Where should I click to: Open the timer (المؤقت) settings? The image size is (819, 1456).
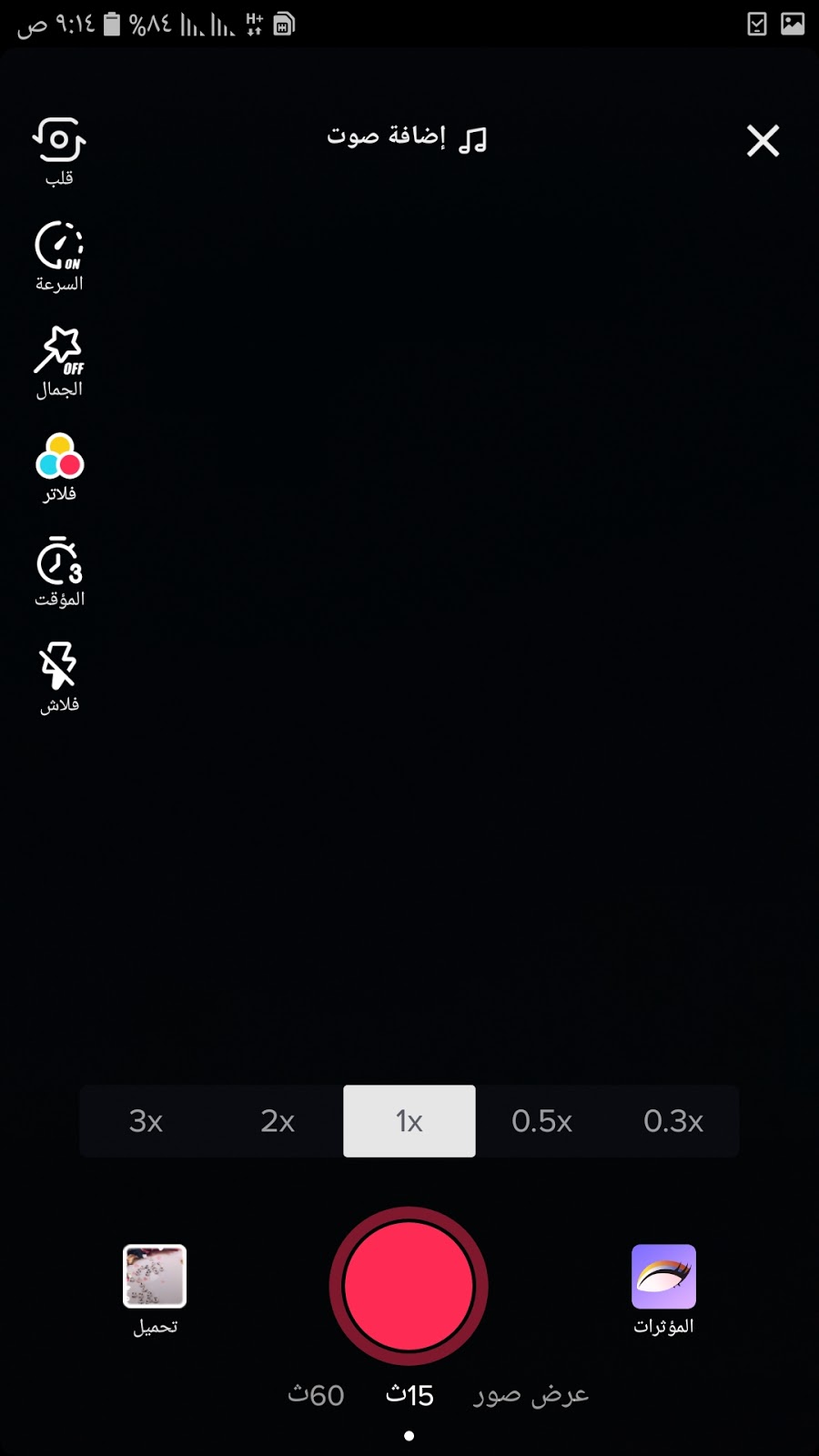pyautogui.click(x=59, y=572)
